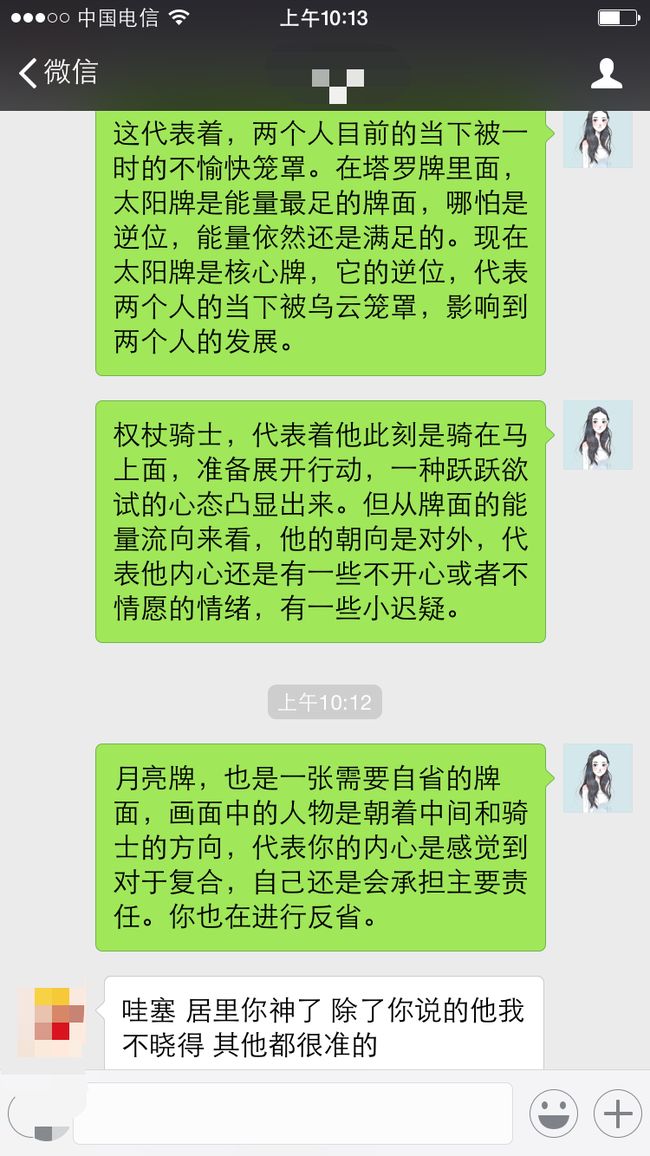Tap the avatar beside the 月亮牌 message
This screenshot has width=650, height=1156.
598,779
